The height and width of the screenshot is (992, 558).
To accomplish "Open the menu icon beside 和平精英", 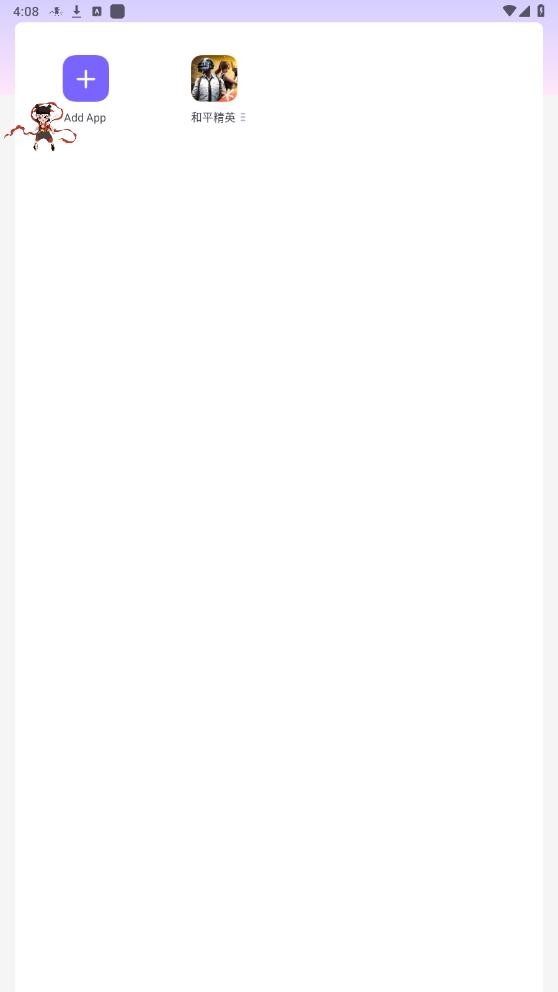I will [243, 118].
